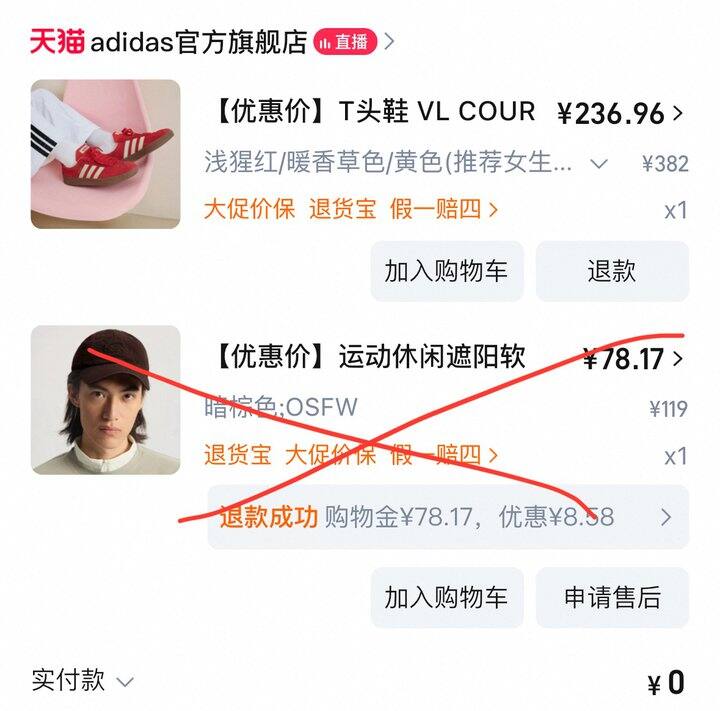Open the T头鞋 VL COUR product image
Screen dimensions: 720x711
[x=106, y=154]
